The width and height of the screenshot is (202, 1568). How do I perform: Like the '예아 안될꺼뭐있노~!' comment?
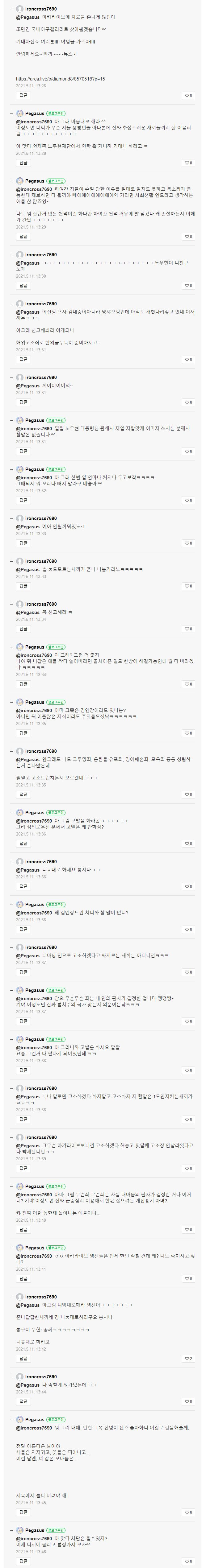point(189,543)
